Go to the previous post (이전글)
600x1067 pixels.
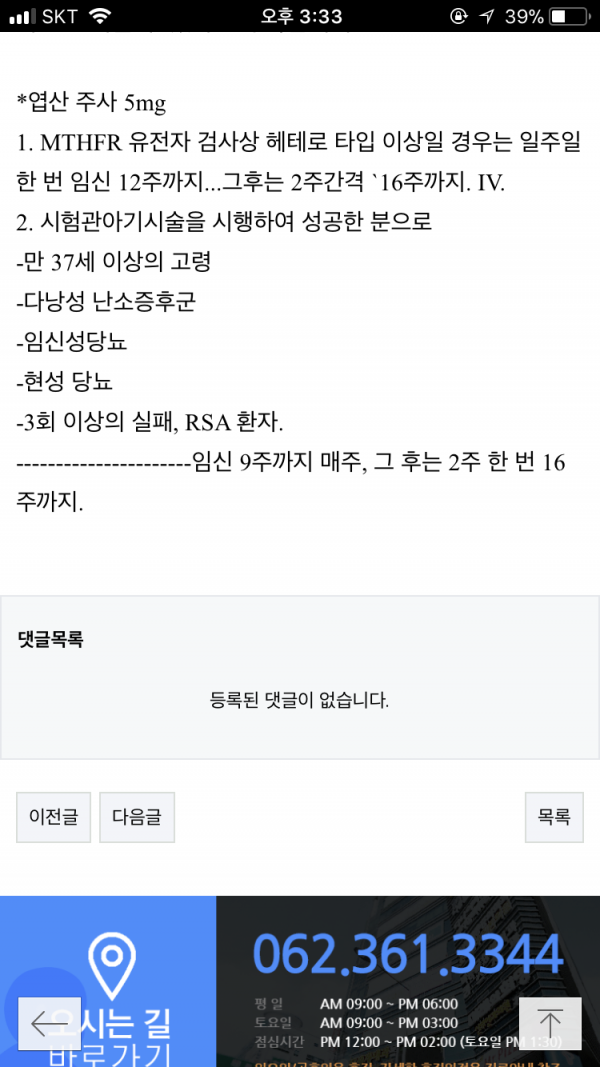53,817
